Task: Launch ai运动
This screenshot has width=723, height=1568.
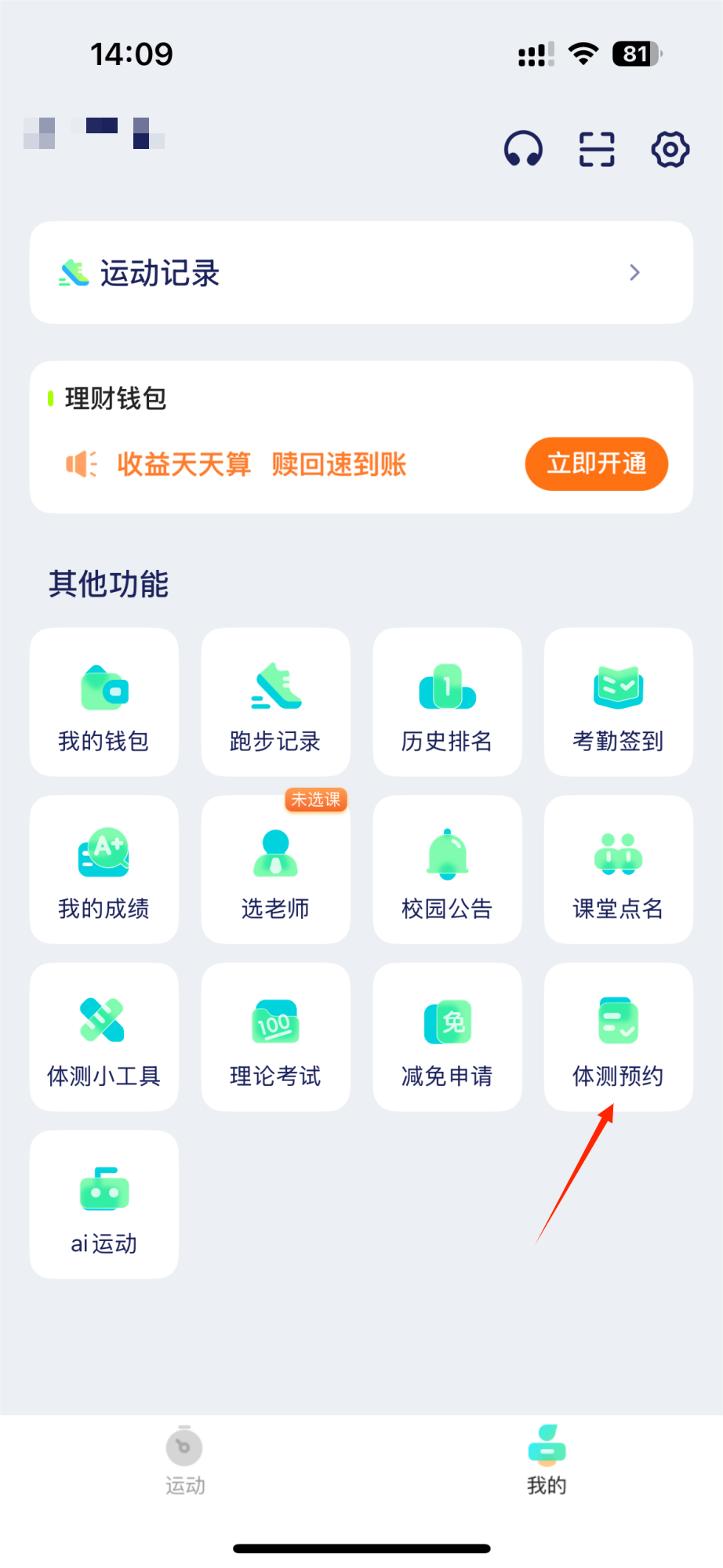Action: pos(104,1205)
